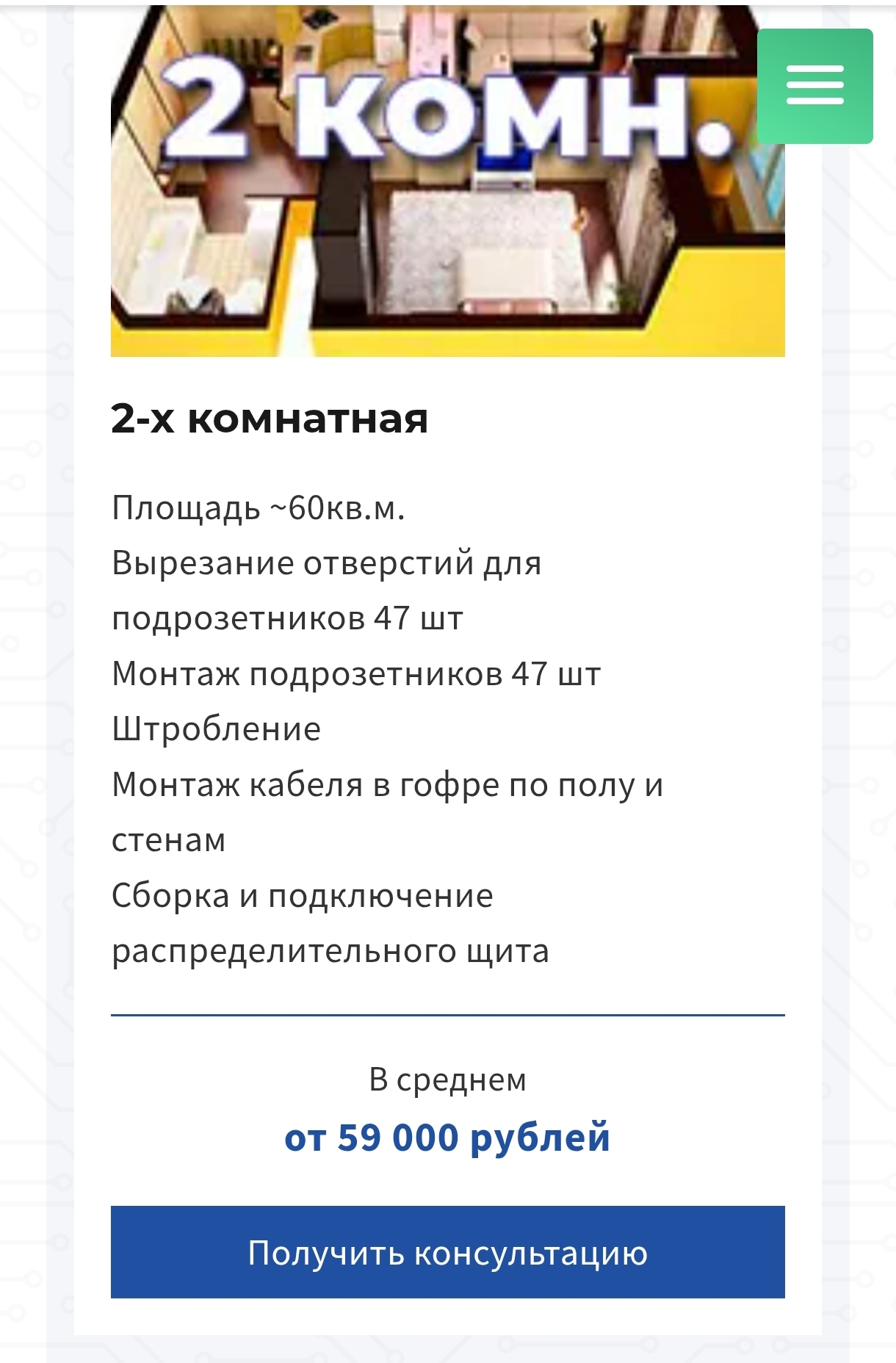This screenshot has width=896, height=1363.
Task: Tap the Получить консультацию button
Action: 447,1252
